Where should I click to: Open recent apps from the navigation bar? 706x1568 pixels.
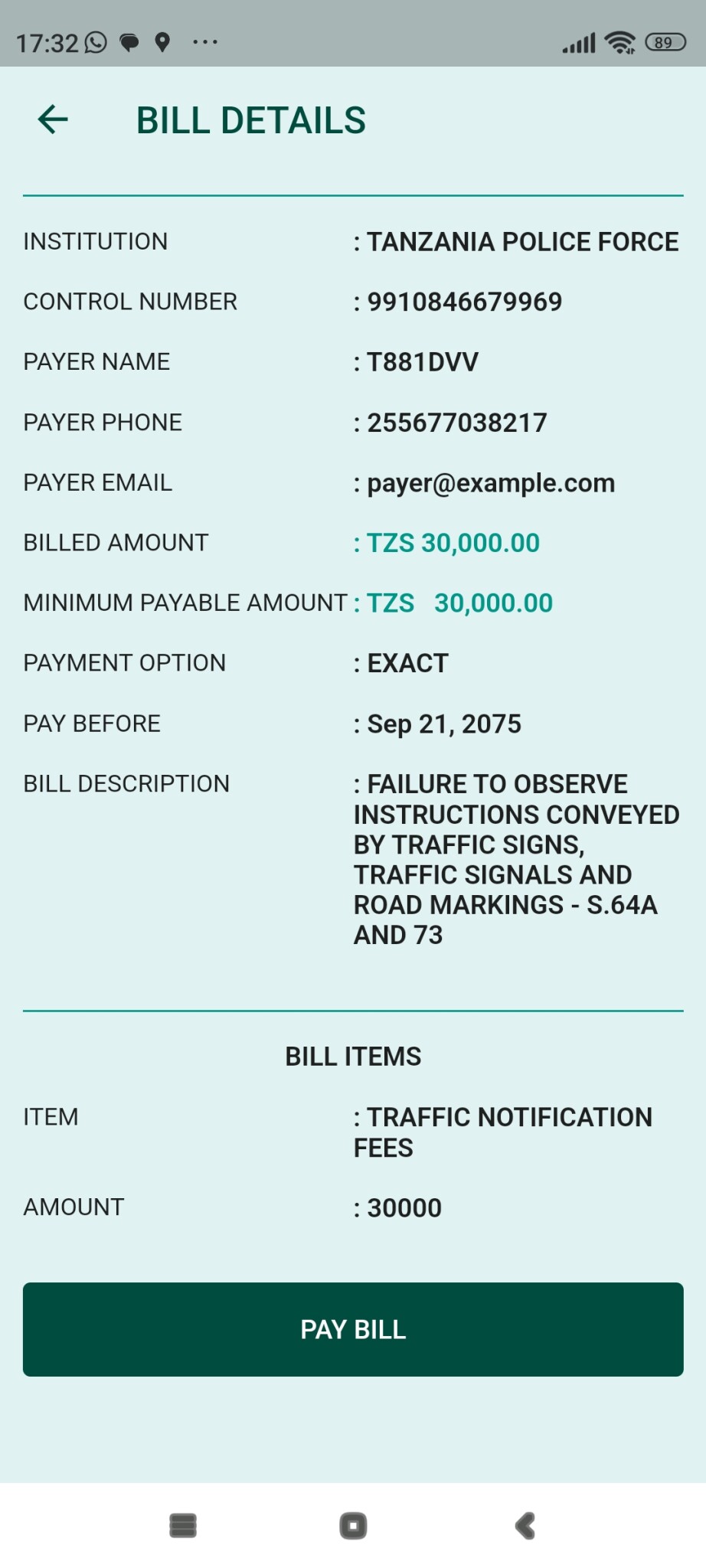tap(183, 1525)
